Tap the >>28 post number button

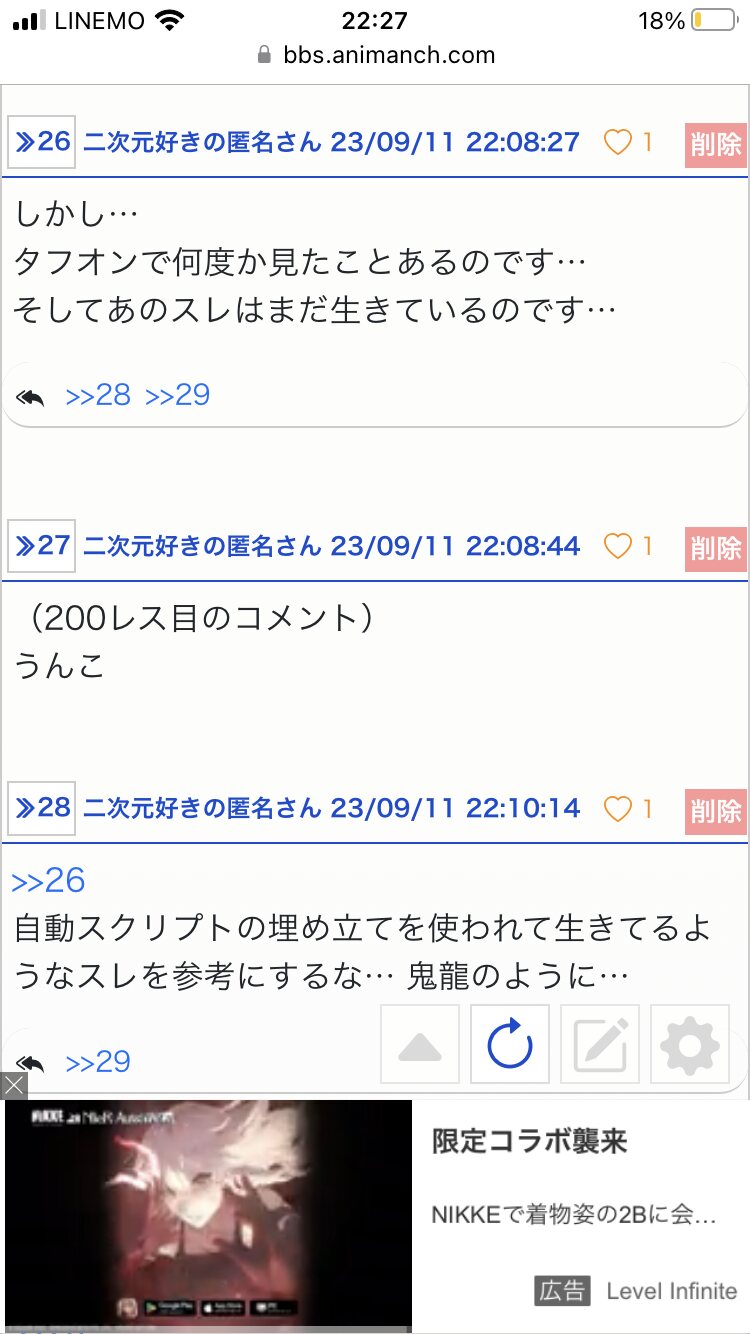tap(41, 808)
